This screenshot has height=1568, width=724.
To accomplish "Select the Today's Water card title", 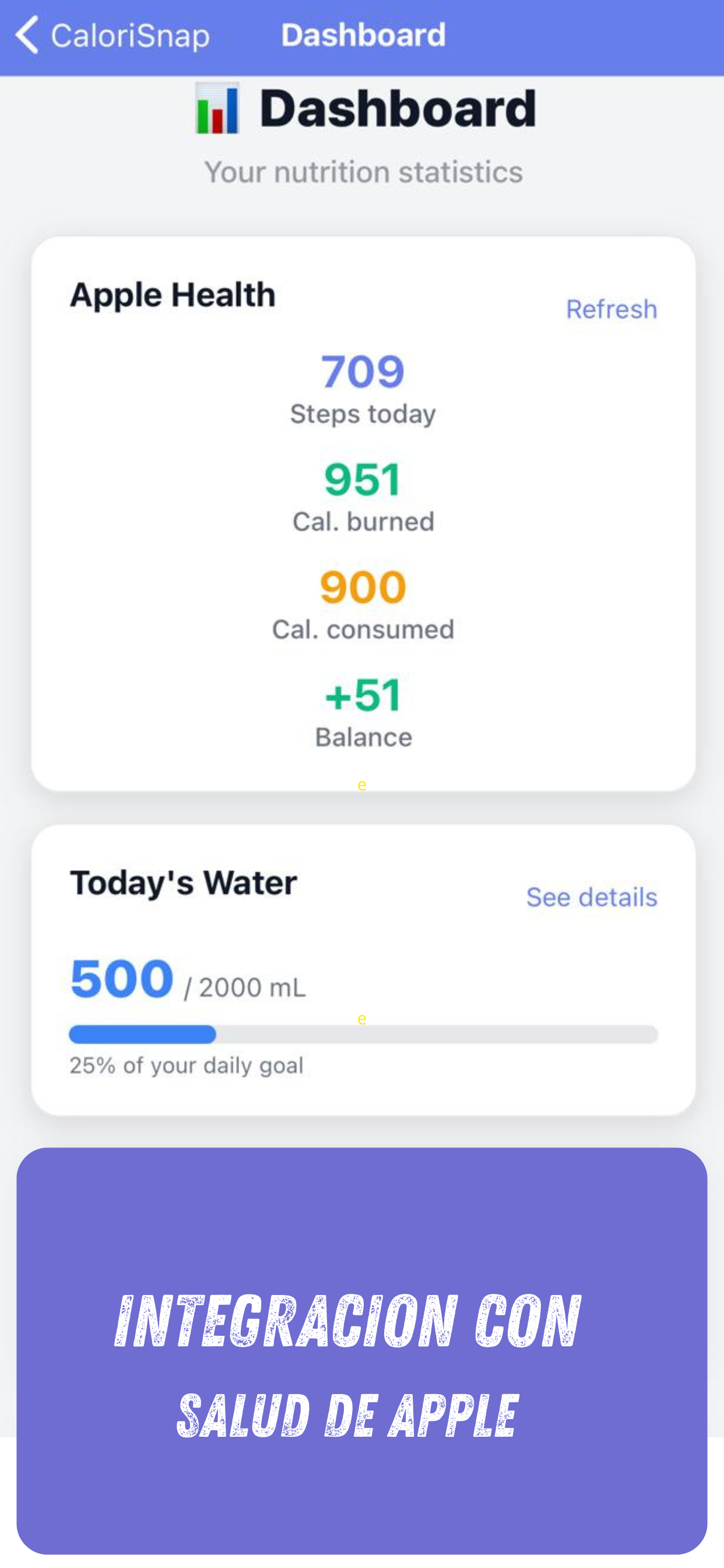I will 184,881.
